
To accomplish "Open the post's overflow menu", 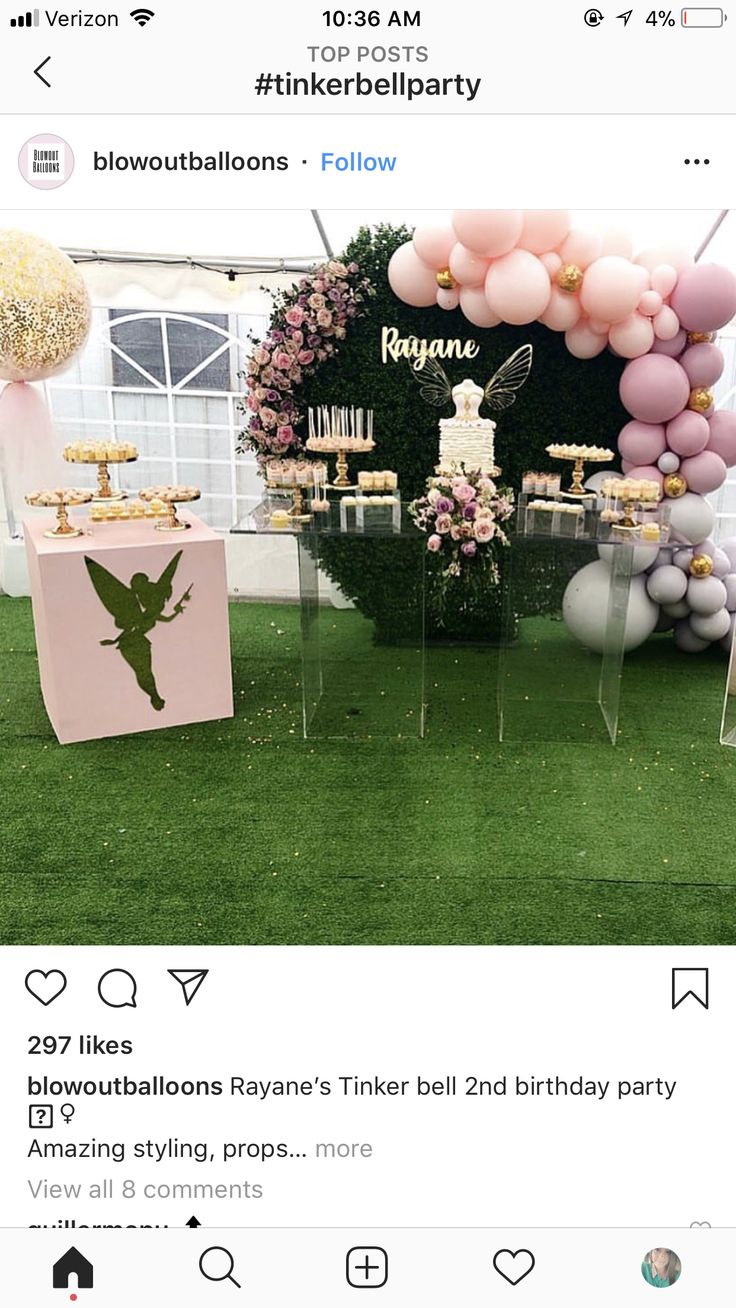I will point(696,162).
